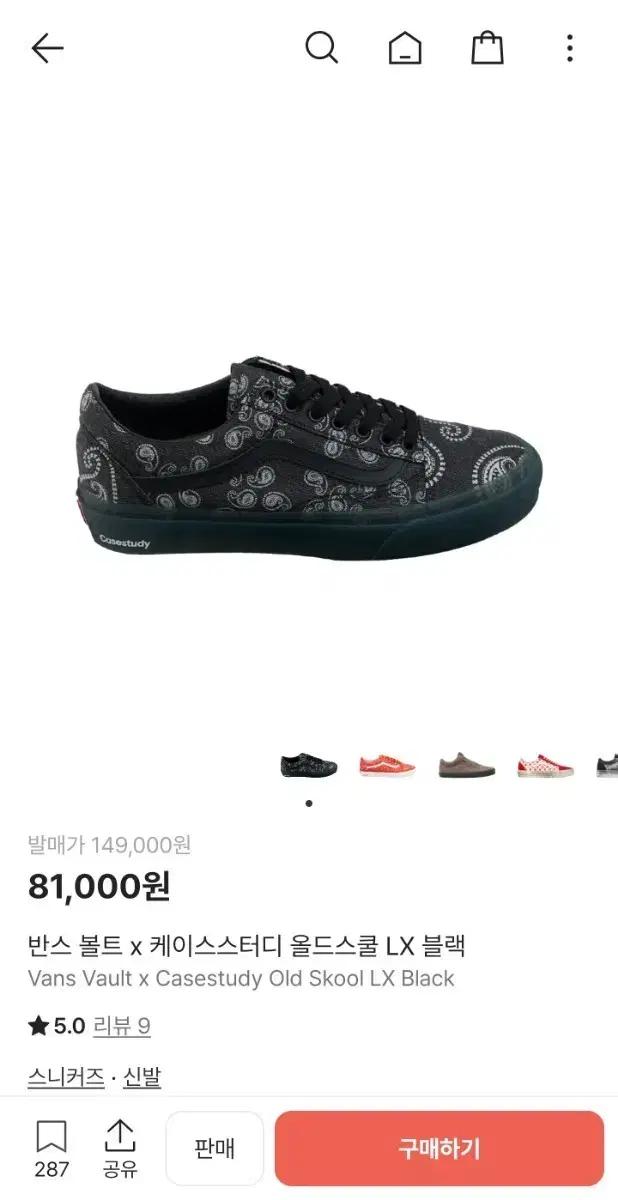The width and height of the screenshot is (618, 1200).
Task: Open the shopping bag
Action: point(487,48)
